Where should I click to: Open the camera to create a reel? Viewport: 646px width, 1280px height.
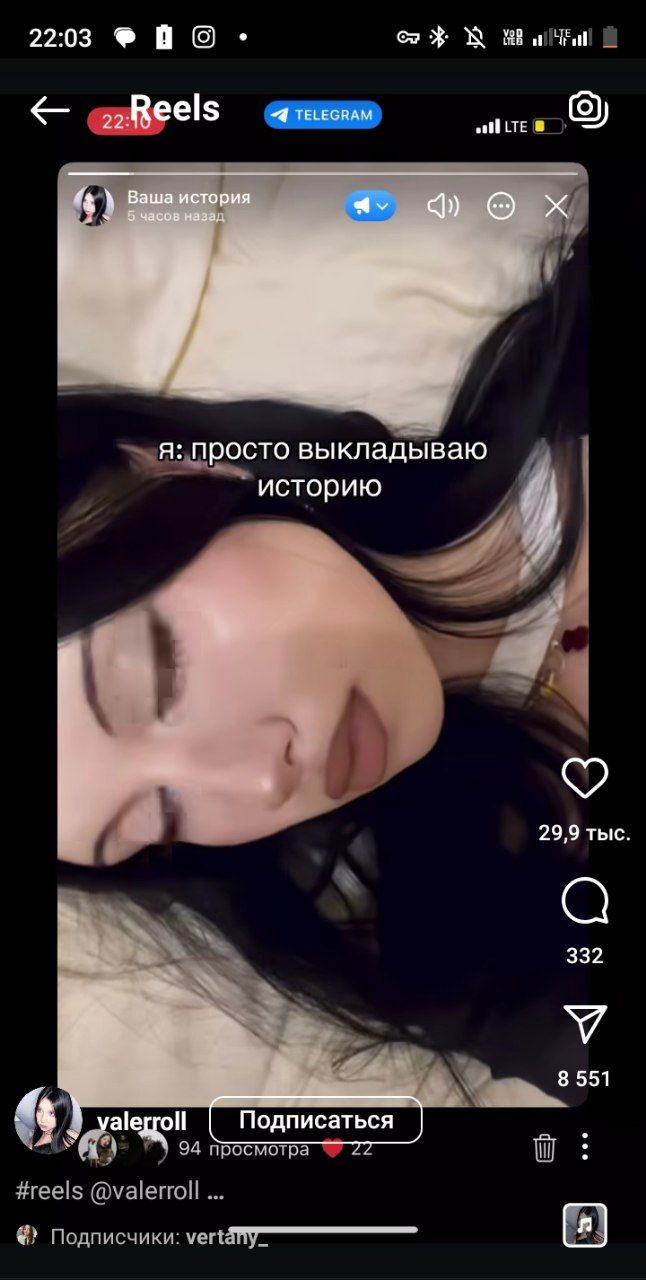click(587, 109)
